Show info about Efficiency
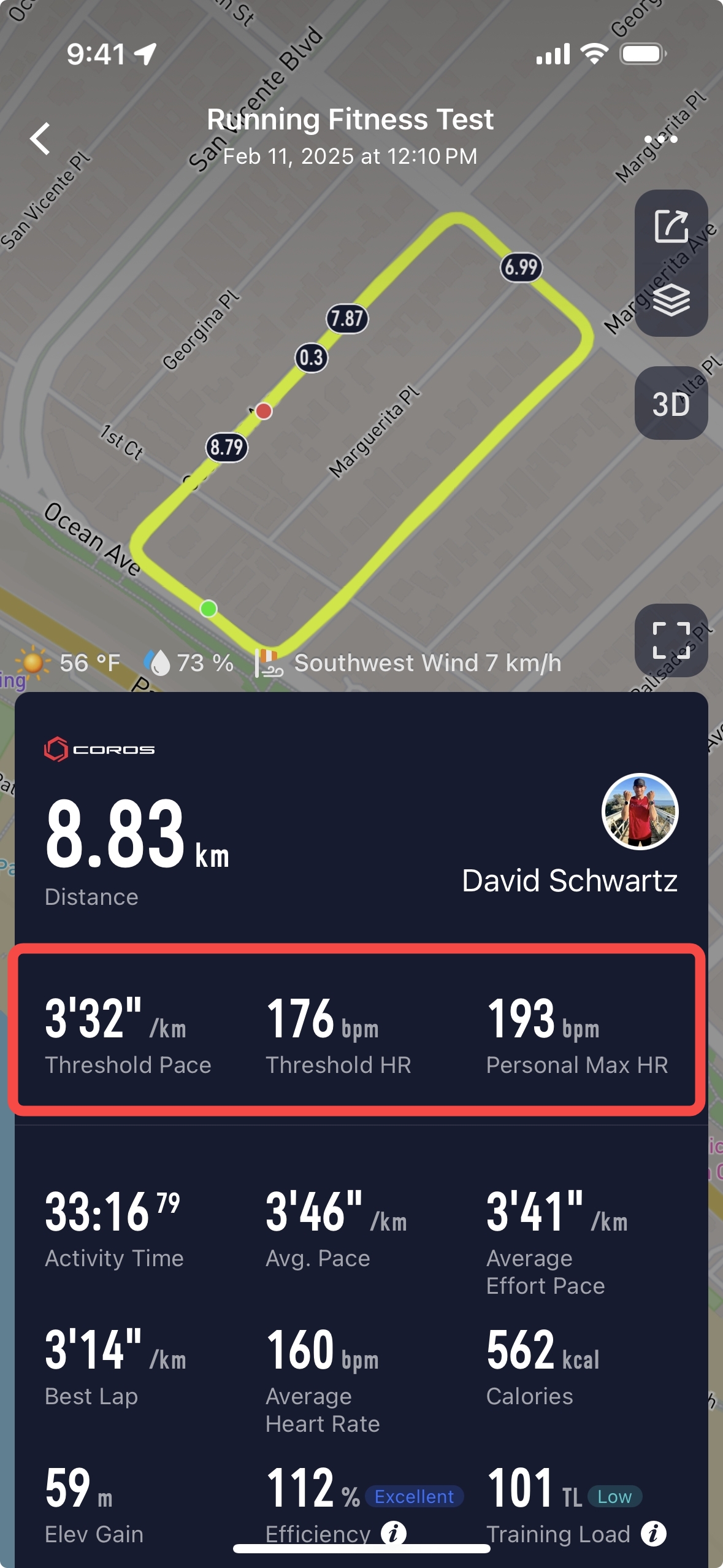Viewport: 723px width, 1568px height. 393,1534
